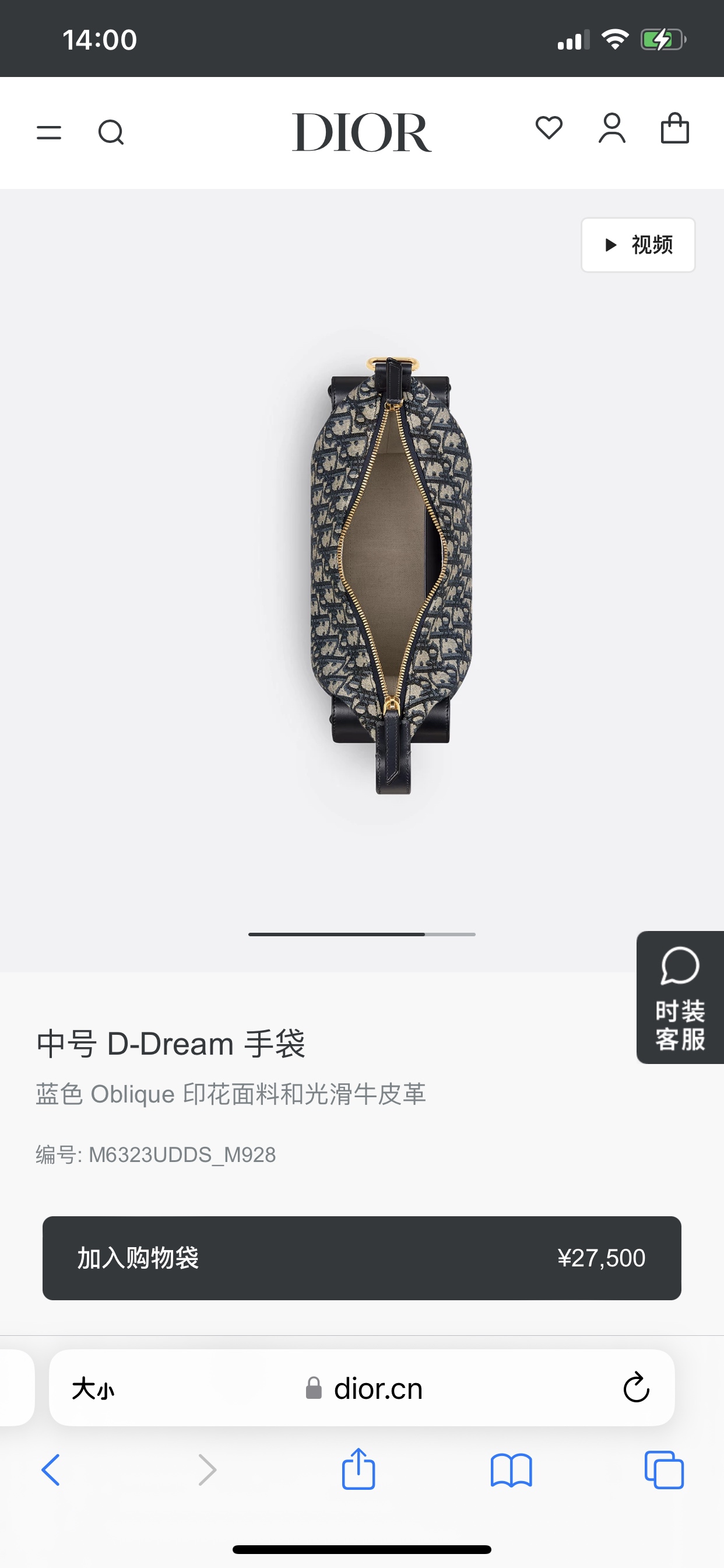Open the hamburger menu

coord(48,132)
